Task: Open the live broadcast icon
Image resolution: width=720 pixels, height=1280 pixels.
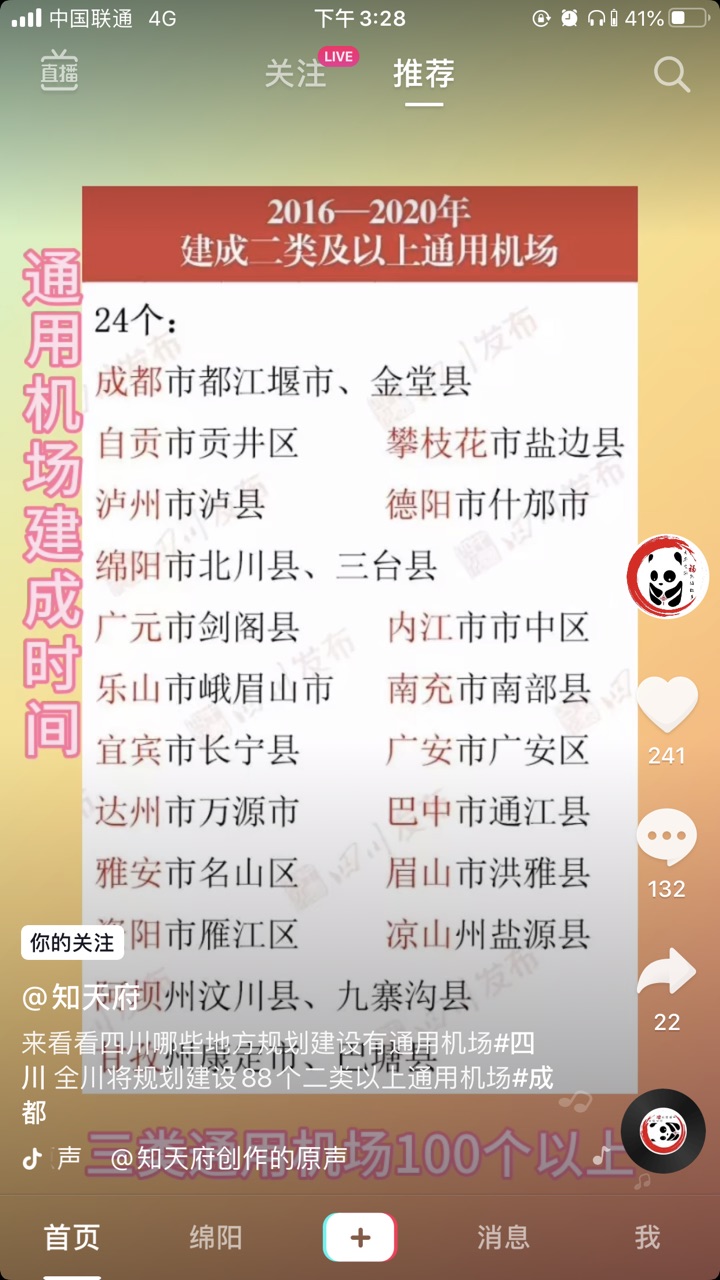Action: [x=59, y=72]
